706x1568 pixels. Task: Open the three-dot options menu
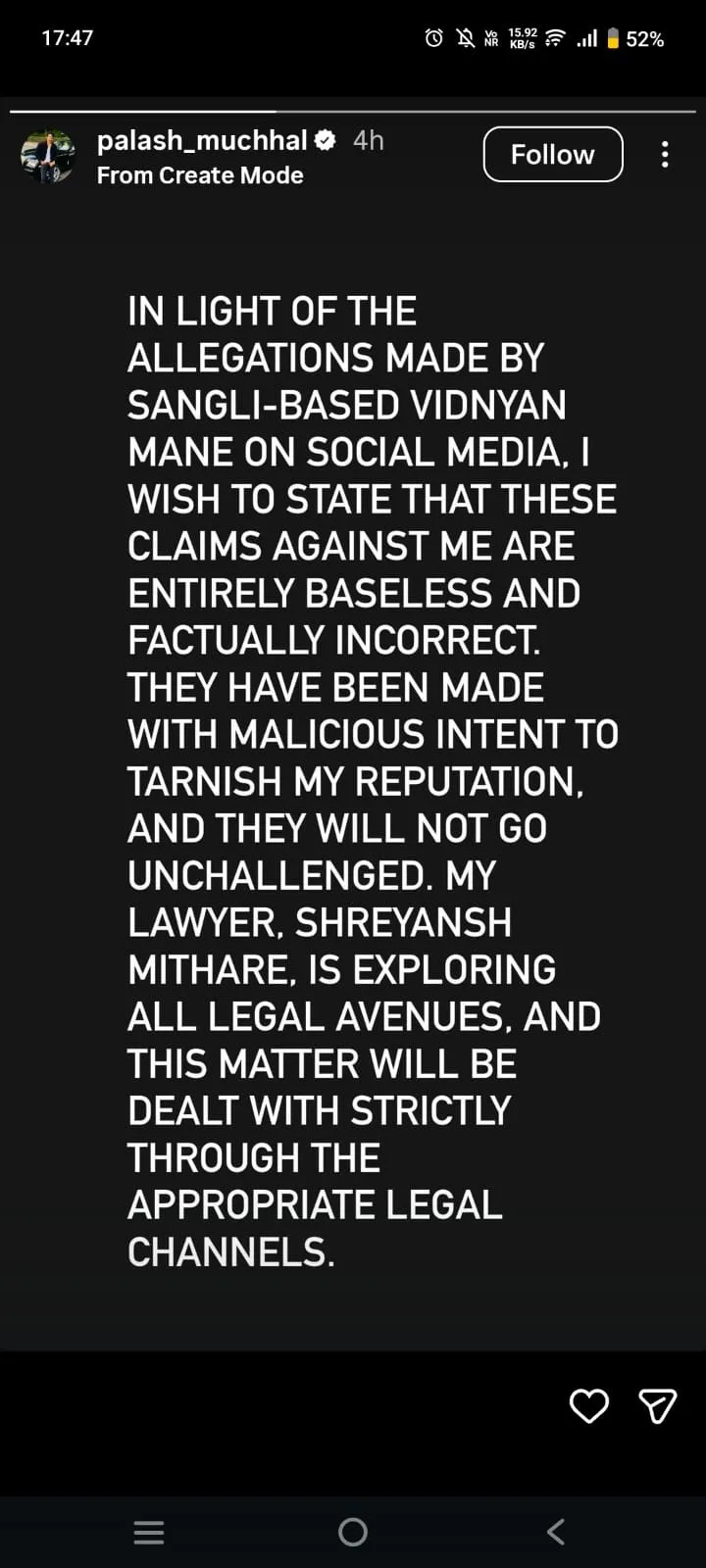pos(666,154)
